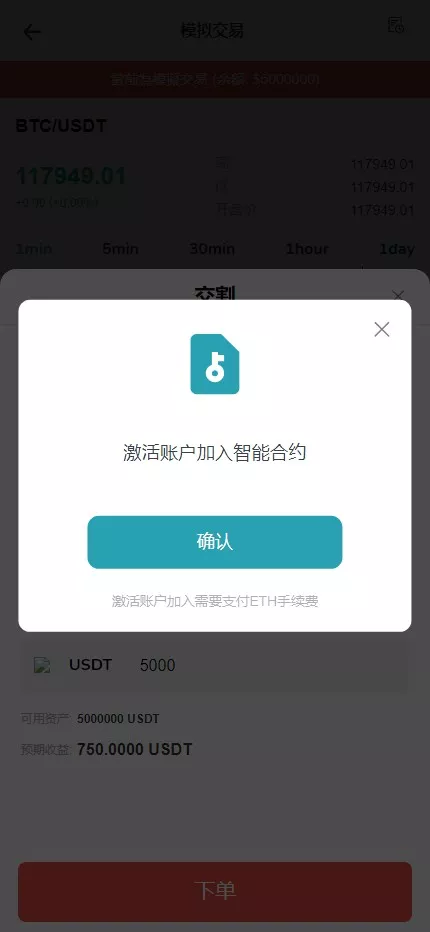Screen dimensions: 430x932
Task: Close the smart contract activation dialog
Action: [382, 329]
